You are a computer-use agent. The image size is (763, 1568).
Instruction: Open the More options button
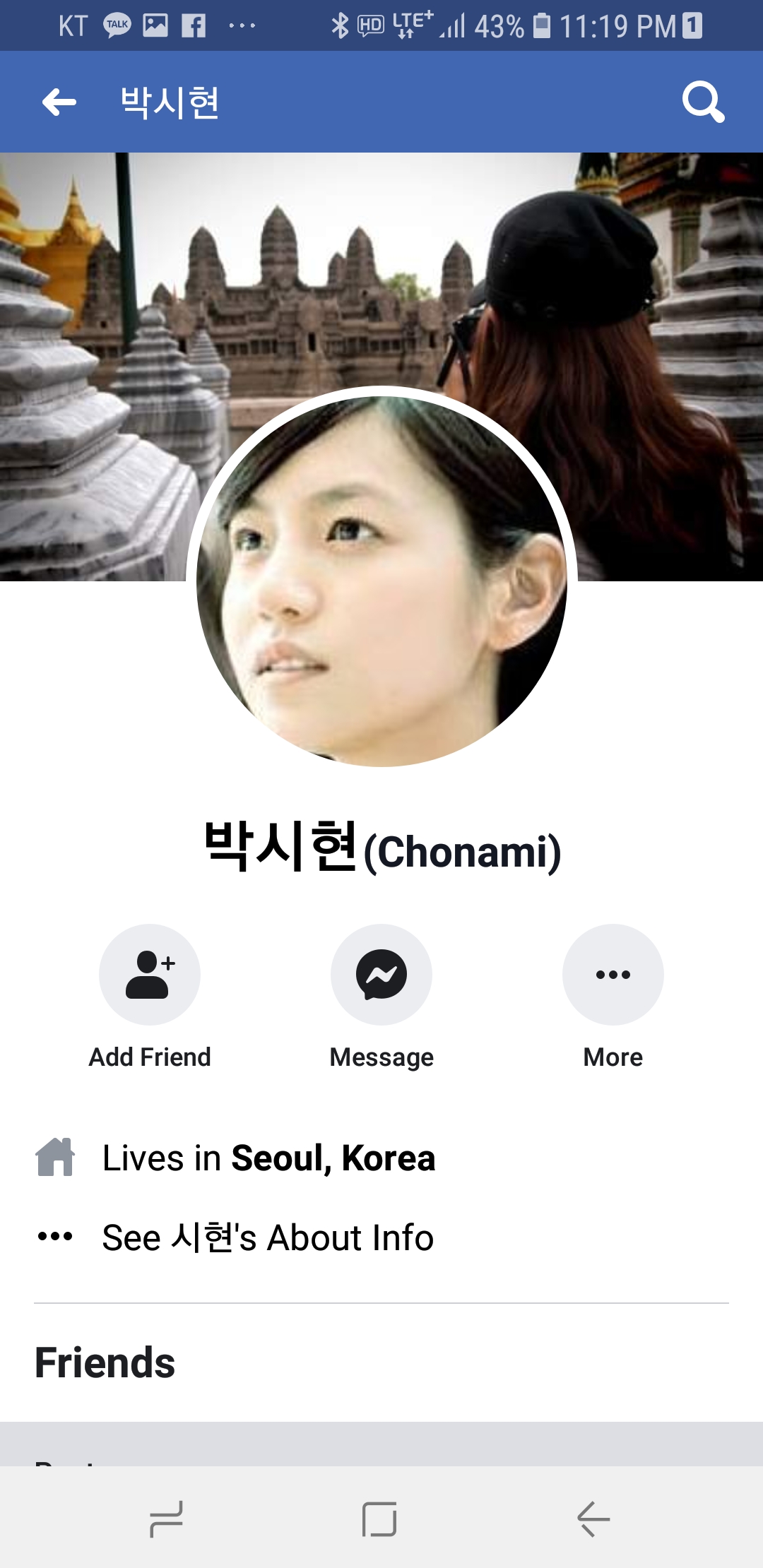coord(613,975)
